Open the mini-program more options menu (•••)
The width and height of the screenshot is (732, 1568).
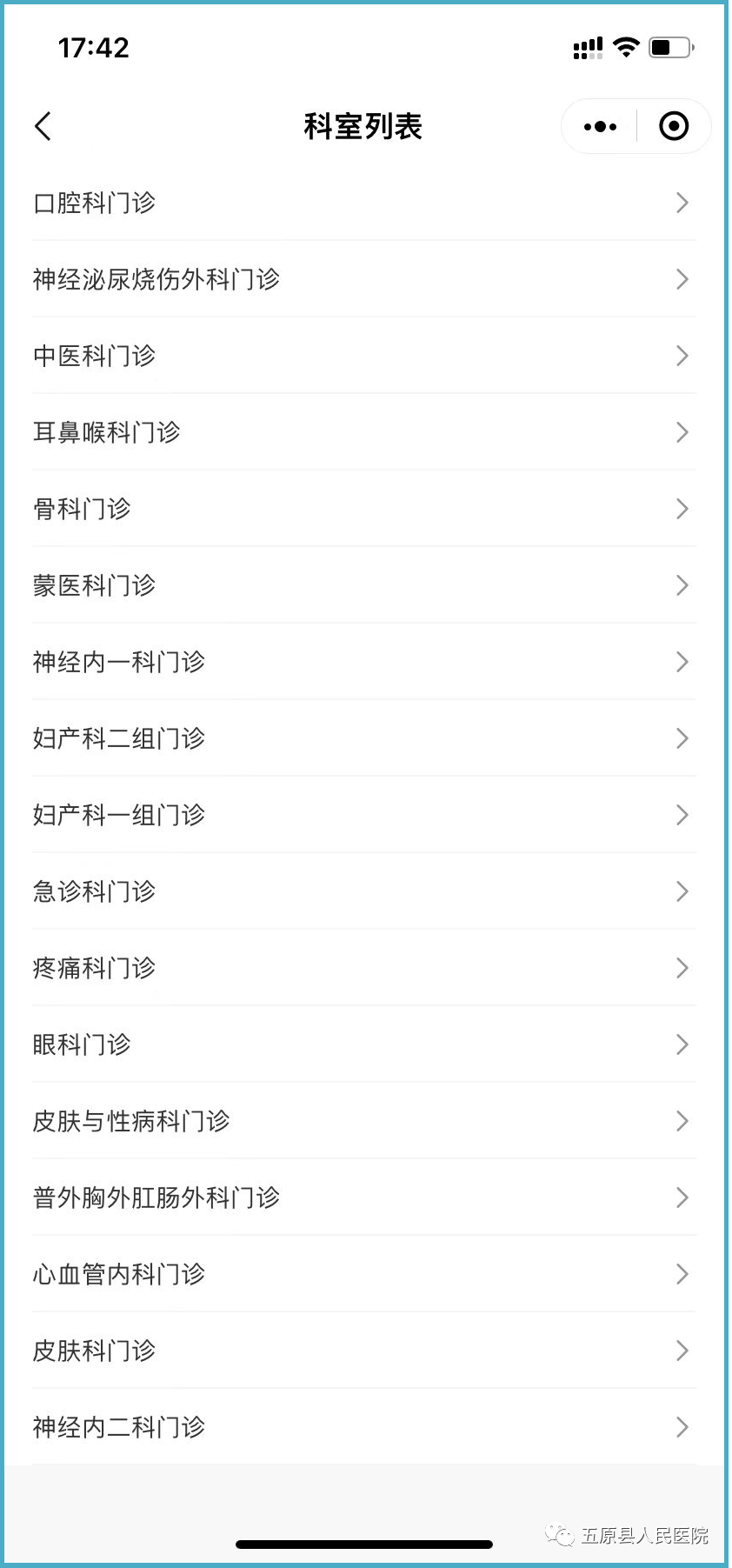click(x=598, y=126)
